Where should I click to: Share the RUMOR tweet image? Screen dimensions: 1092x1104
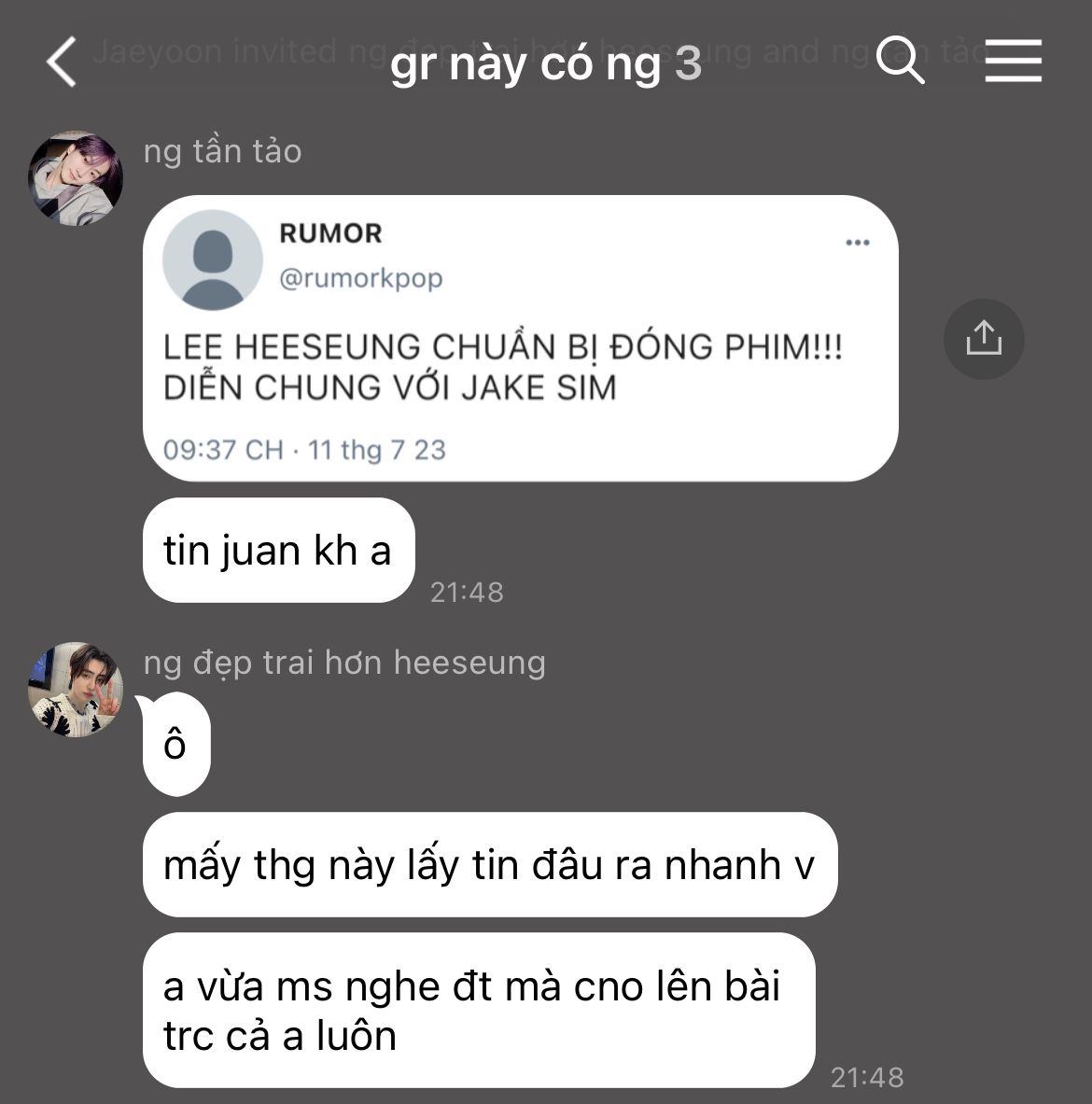click(x=983, y=338)
